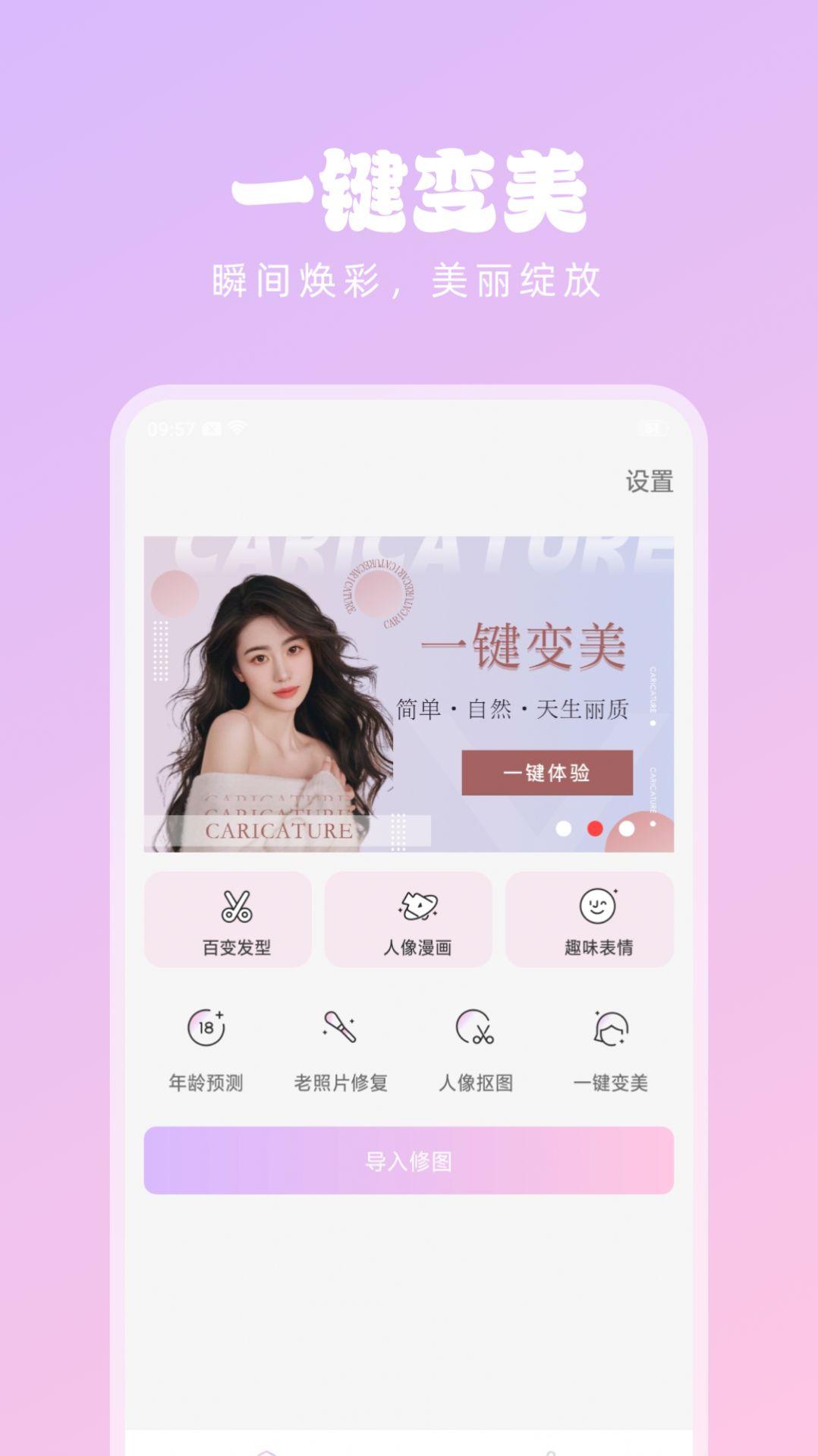Select the first white carousel indicator dot
The width and height of the screenshot is (818, 1456).
tap(563, 830)
